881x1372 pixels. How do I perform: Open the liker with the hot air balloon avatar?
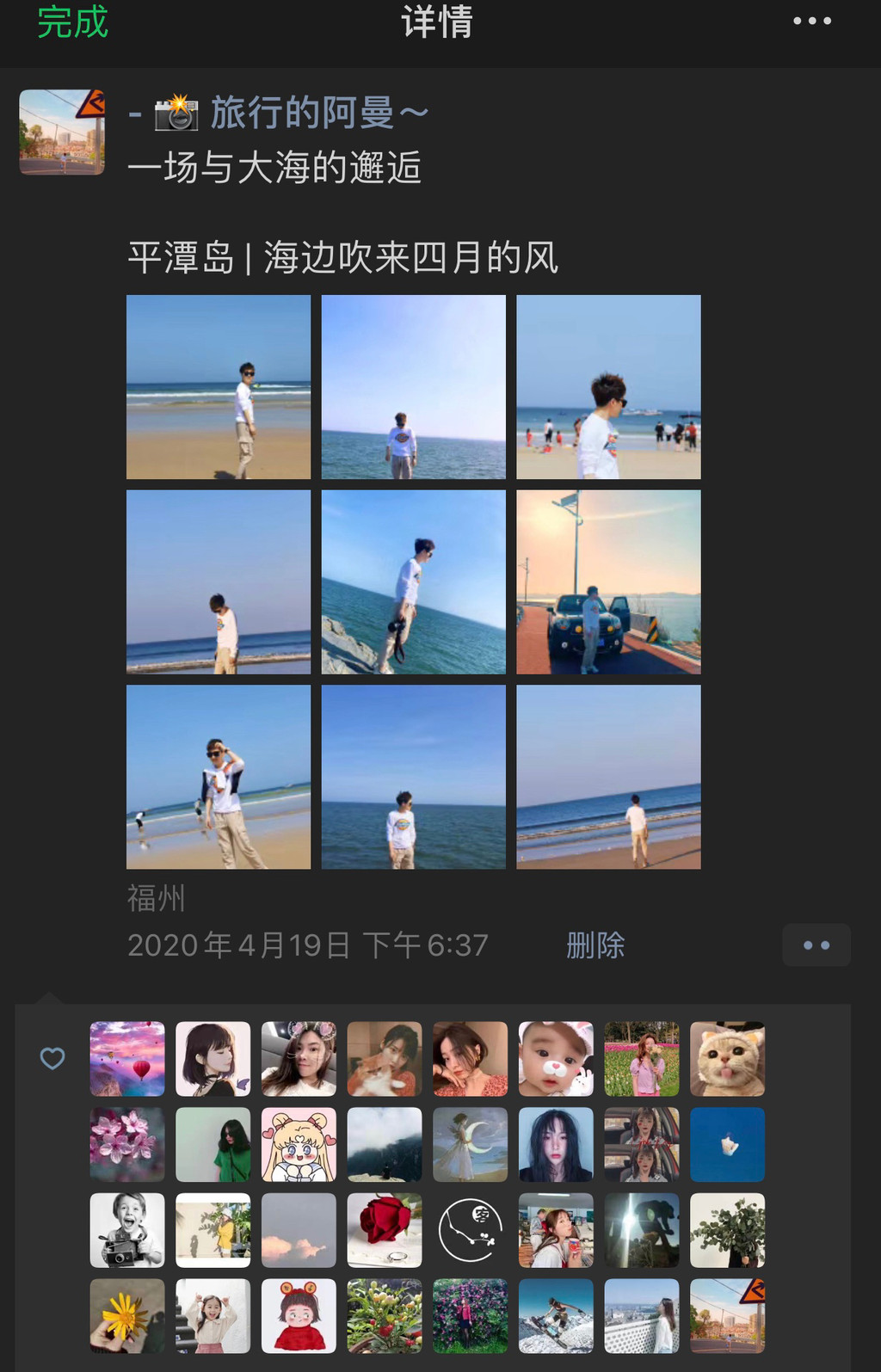(127, 1059)
